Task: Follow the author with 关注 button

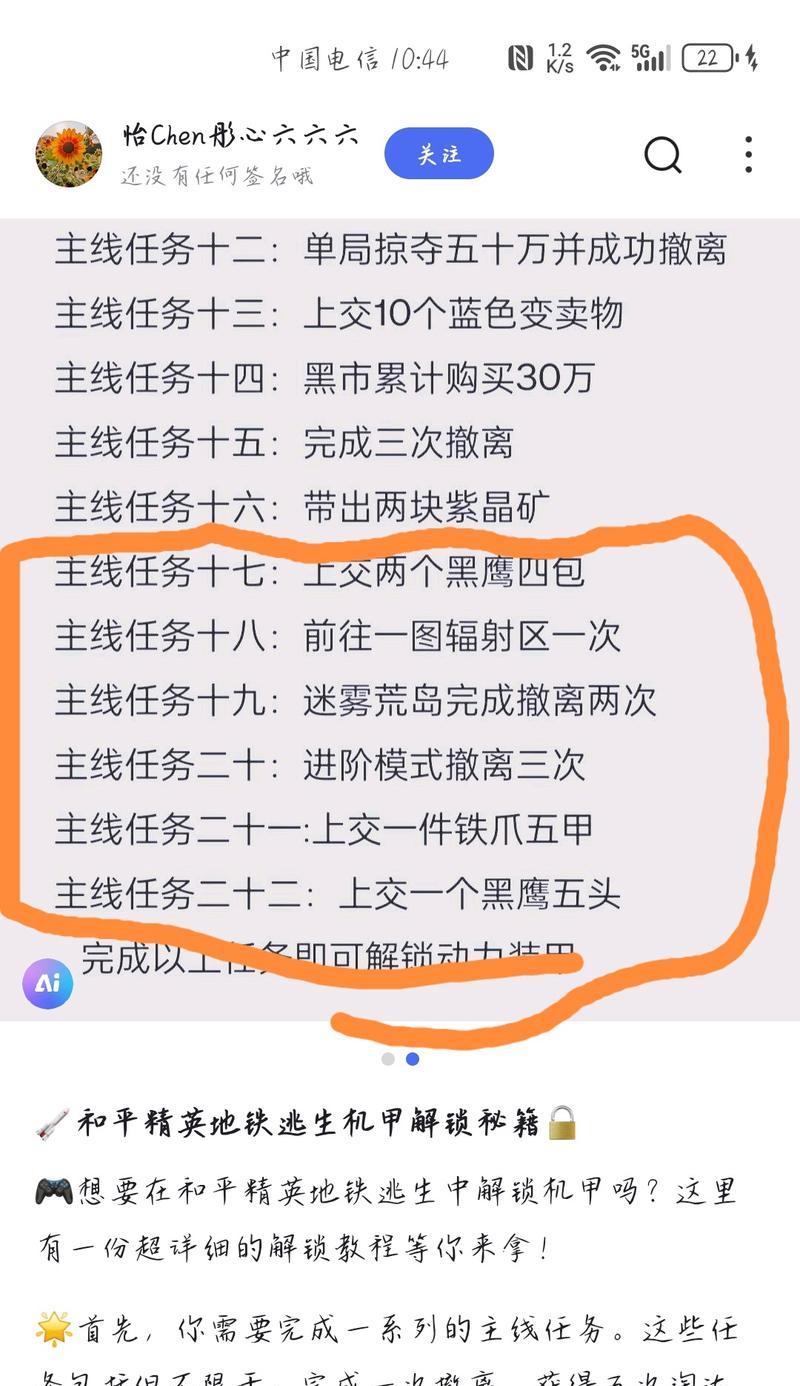Action: point(439,155)
